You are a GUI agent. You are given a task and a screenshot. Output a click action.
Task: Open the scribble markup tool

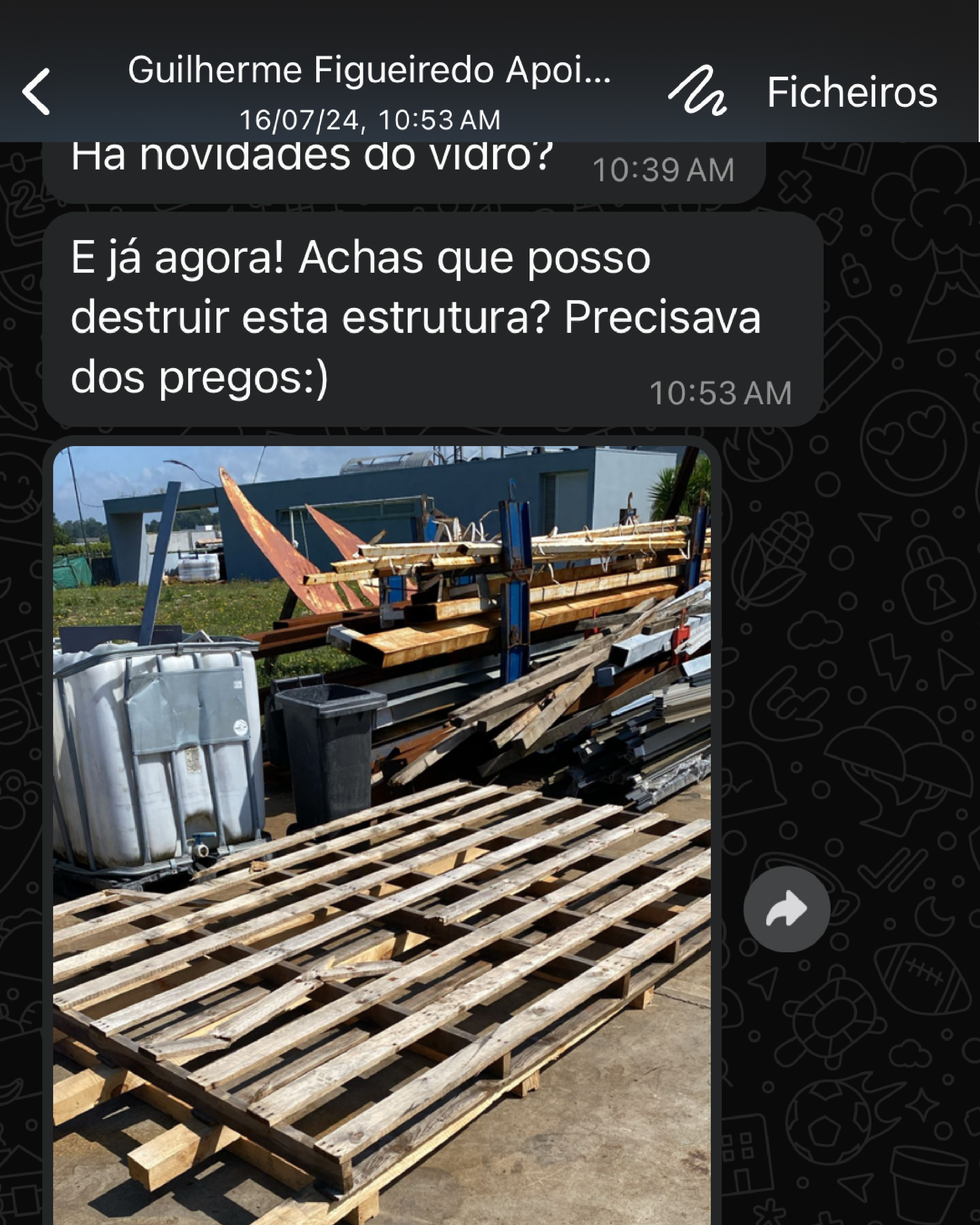pyautogui.click(x=698, y=91)
